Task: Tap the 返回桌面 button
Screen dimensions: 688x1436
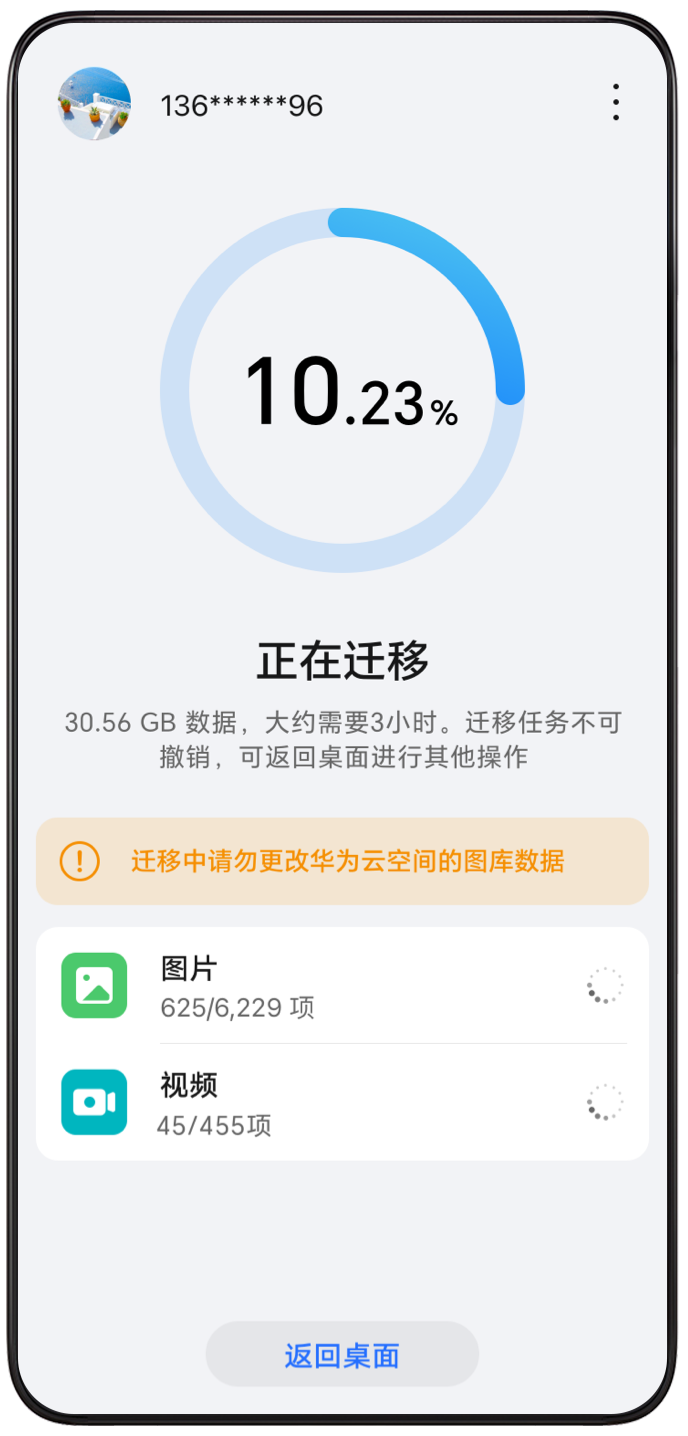Action: tap(342, 1355)
